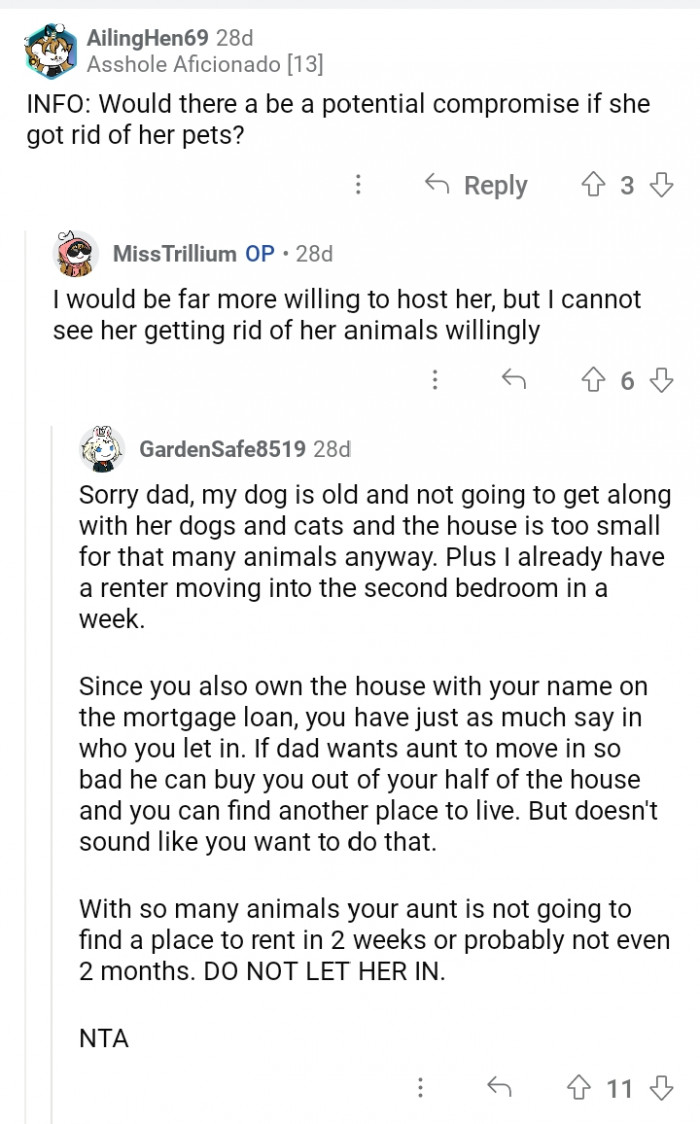Open overflow menu on AilingHen69's comment
Image resolution: width=700 pixels, height=1124 pixels.
[358, 185]
